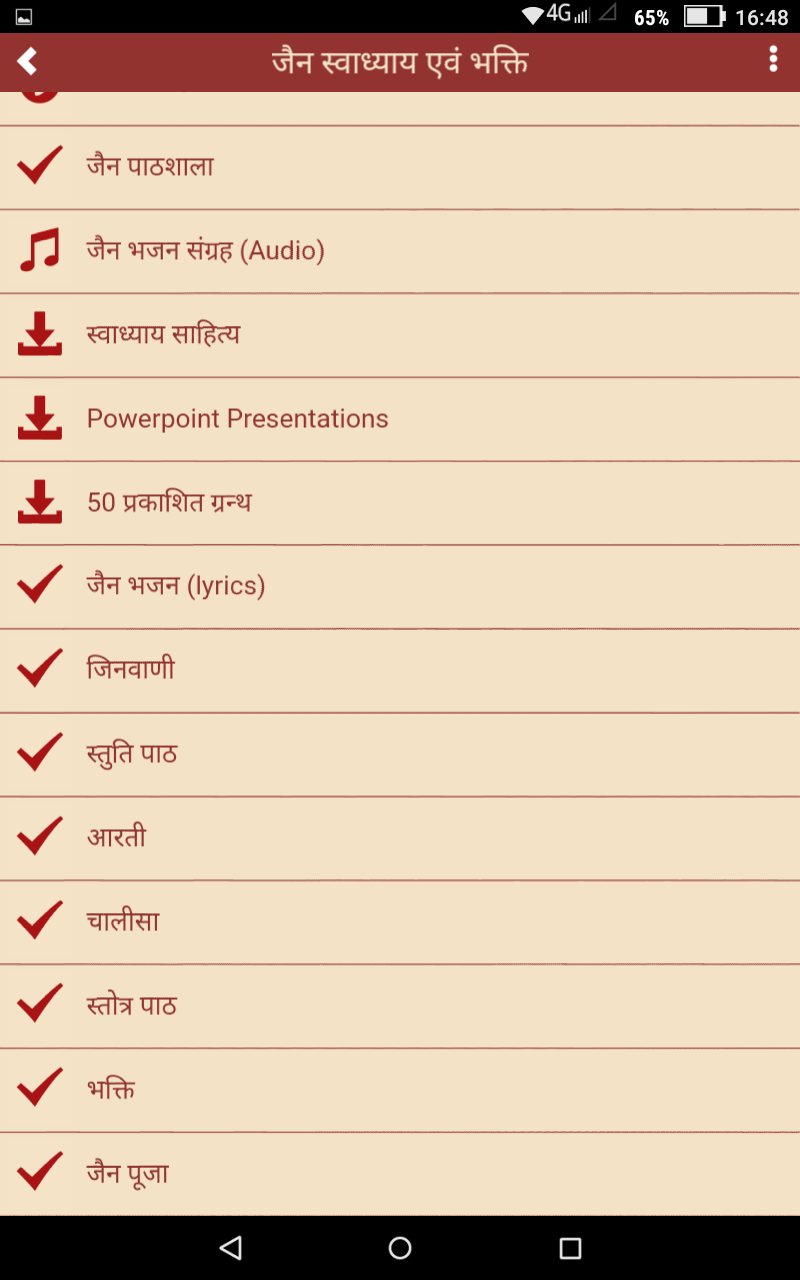Open चालीसा section
This screenshot has height=1280, width=800.
tap(400, 923)
